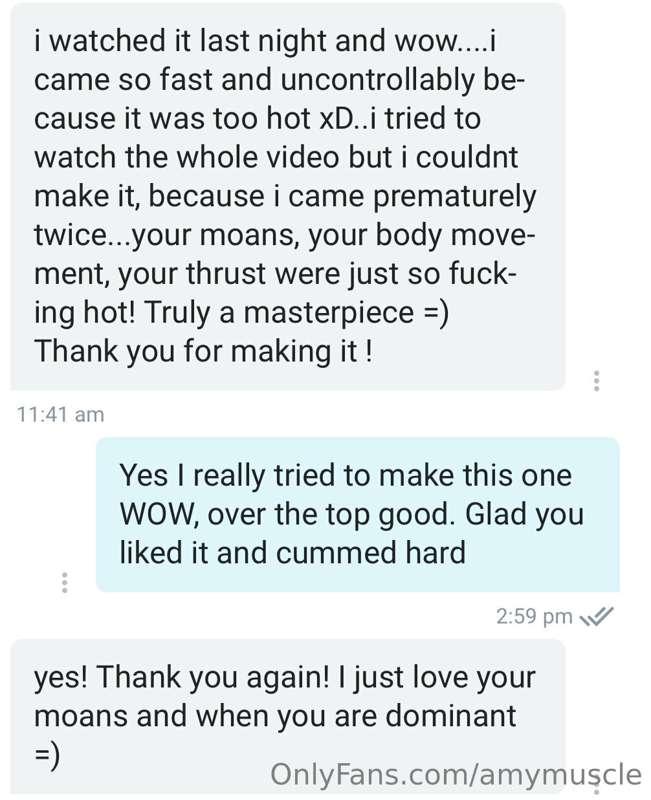Open options for the 'Truly a masterpiece' message
The height and width of the screenshot is (800, 651).
click(596, 381)
